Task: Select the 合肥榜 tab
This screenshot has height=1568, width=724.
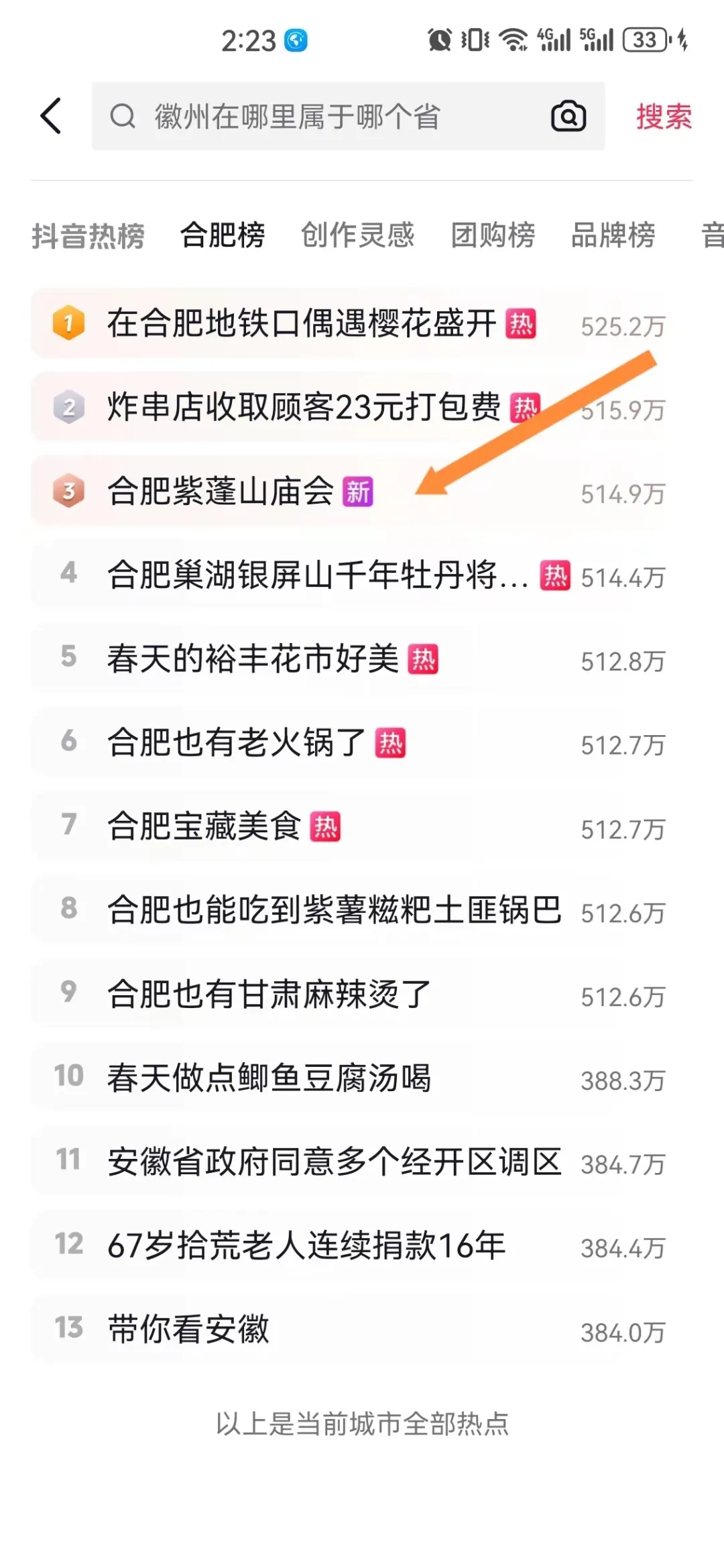Action: pos(223,235)
